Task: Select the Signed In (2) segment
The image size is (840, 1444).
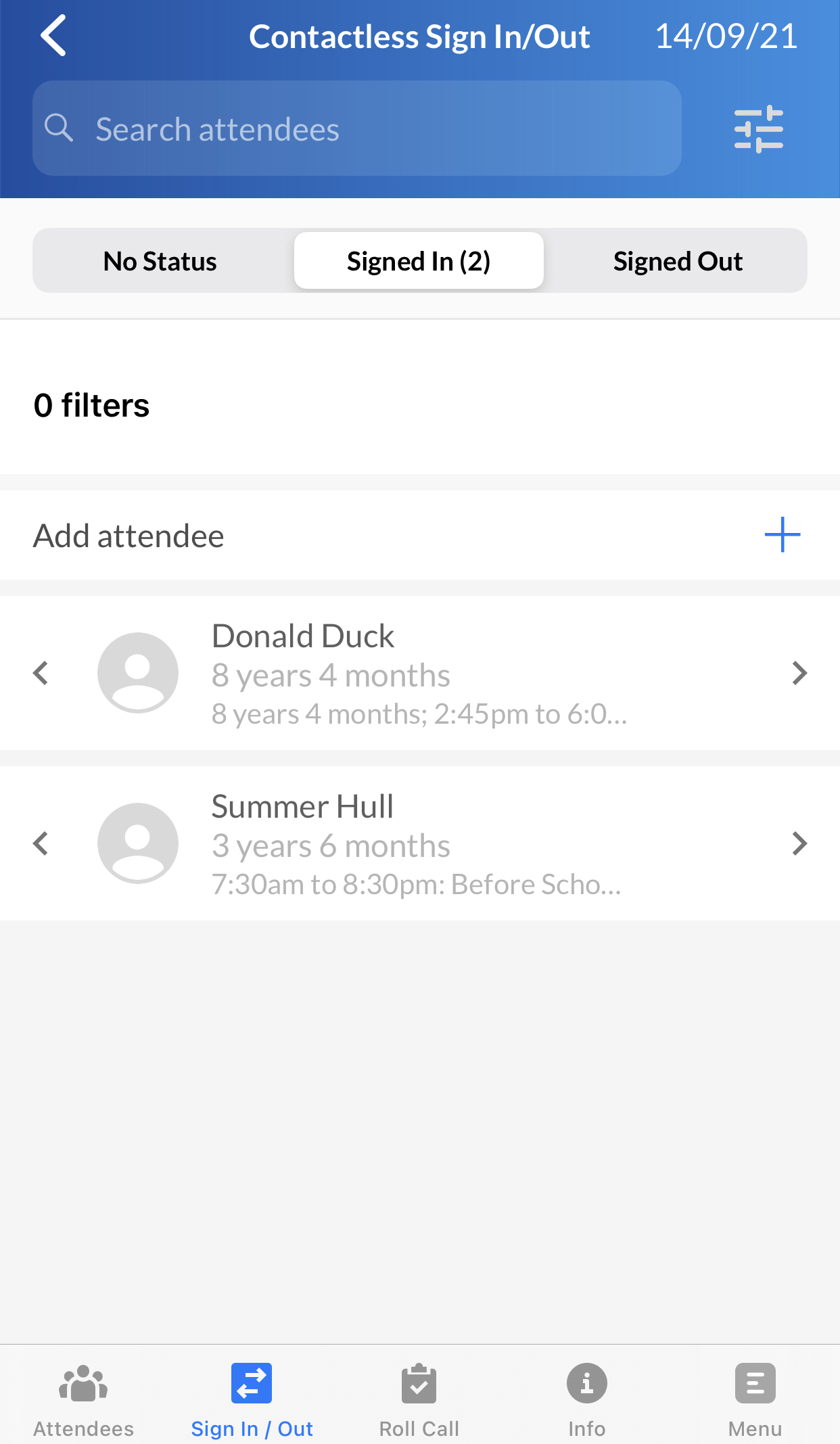Action: (x=419, y=261)
